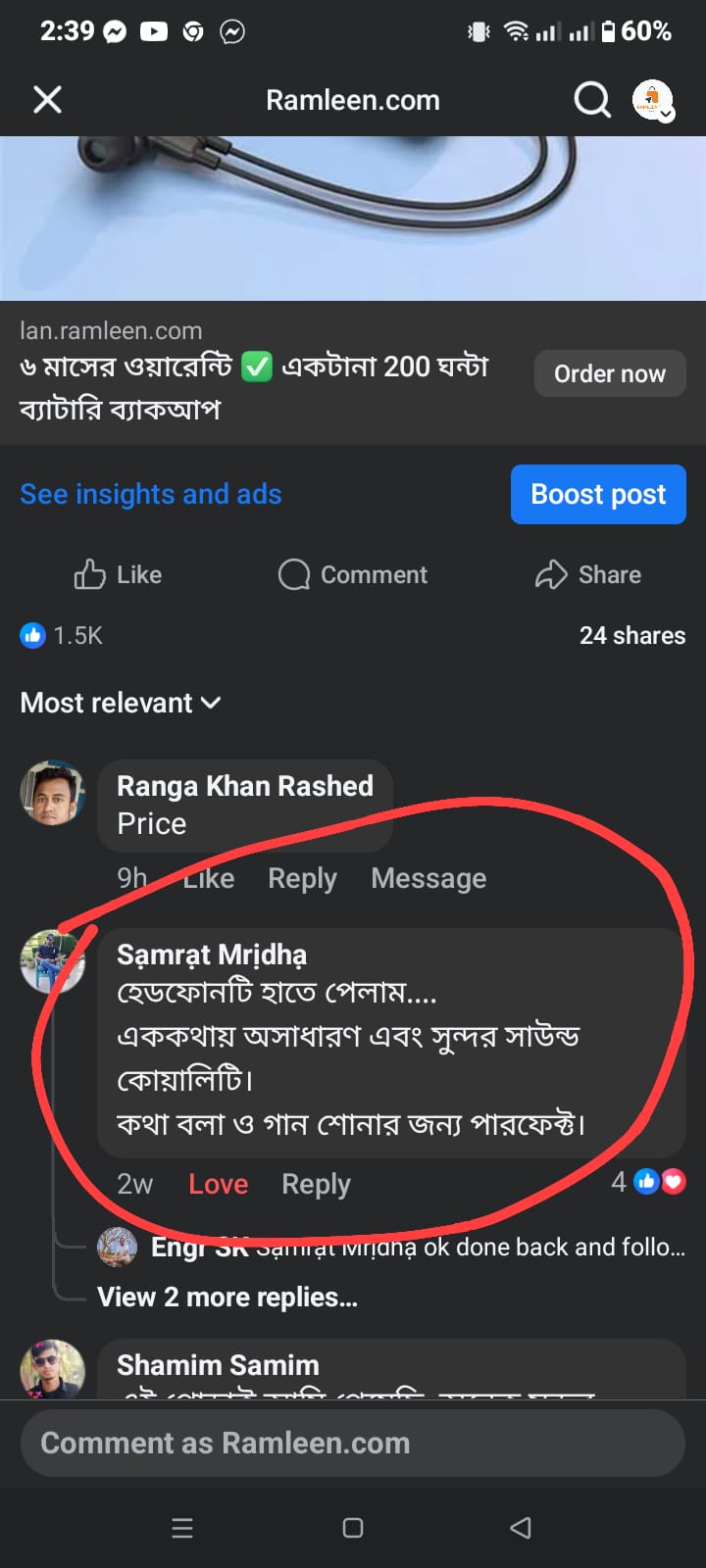Tap the Comment as Ramleen.com input field

(x=352, y=1442)
